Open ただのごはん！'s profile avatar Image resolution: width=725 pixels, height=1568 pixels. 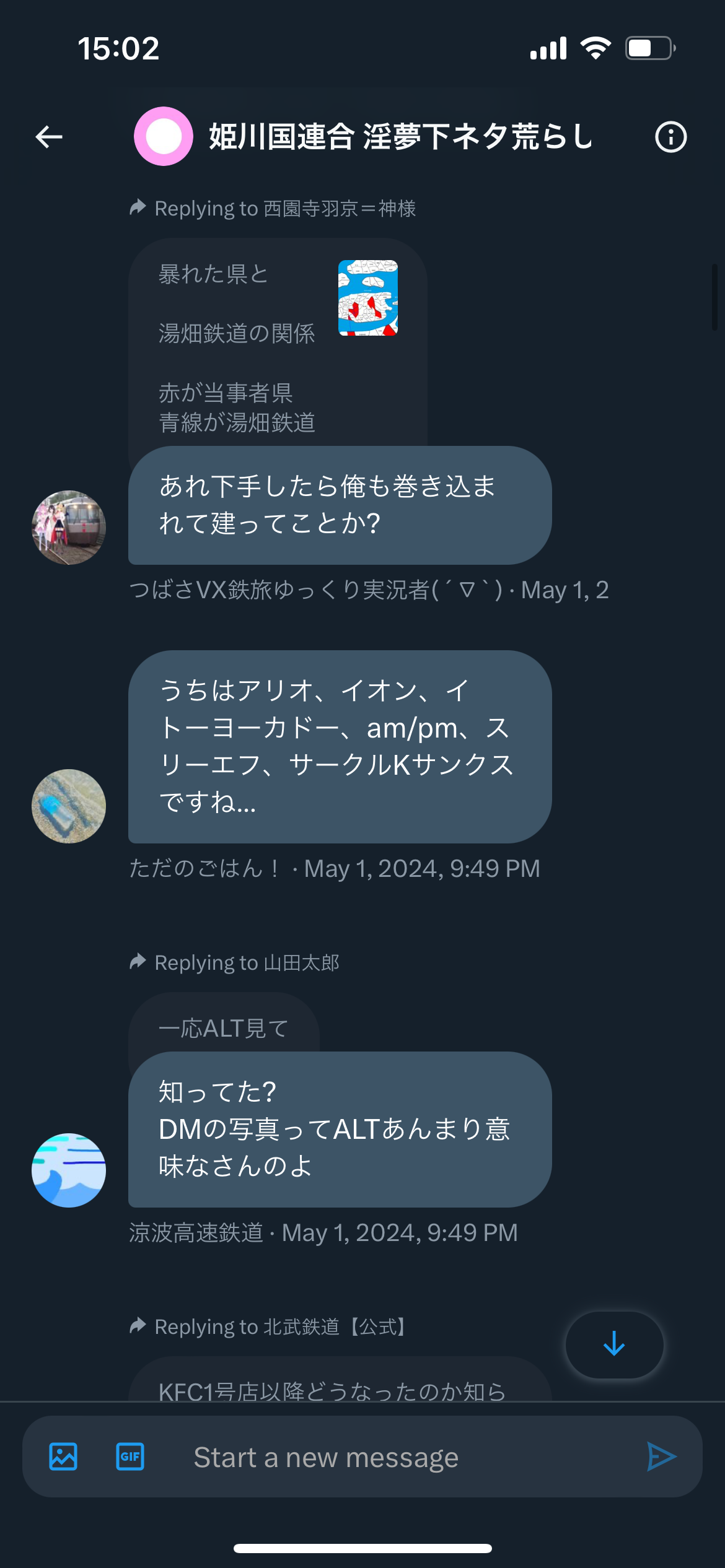click(x=69, y=806)
